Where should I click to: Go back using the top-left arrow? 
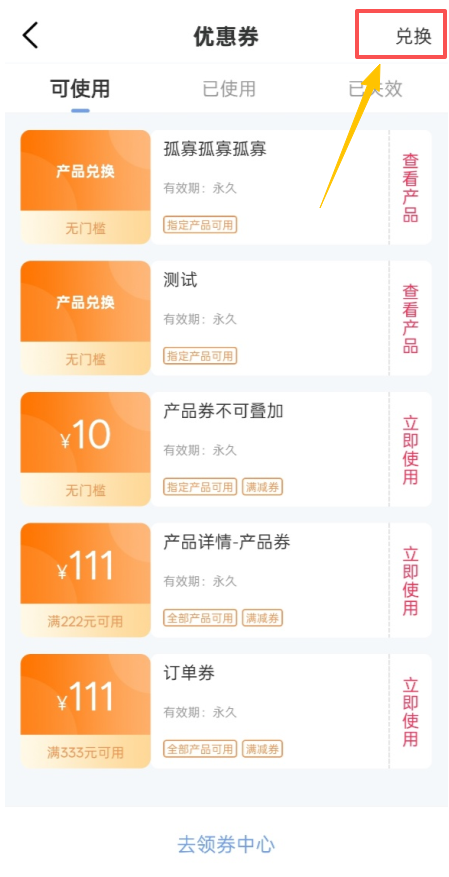pyautogui.click(x=30, y=36)
